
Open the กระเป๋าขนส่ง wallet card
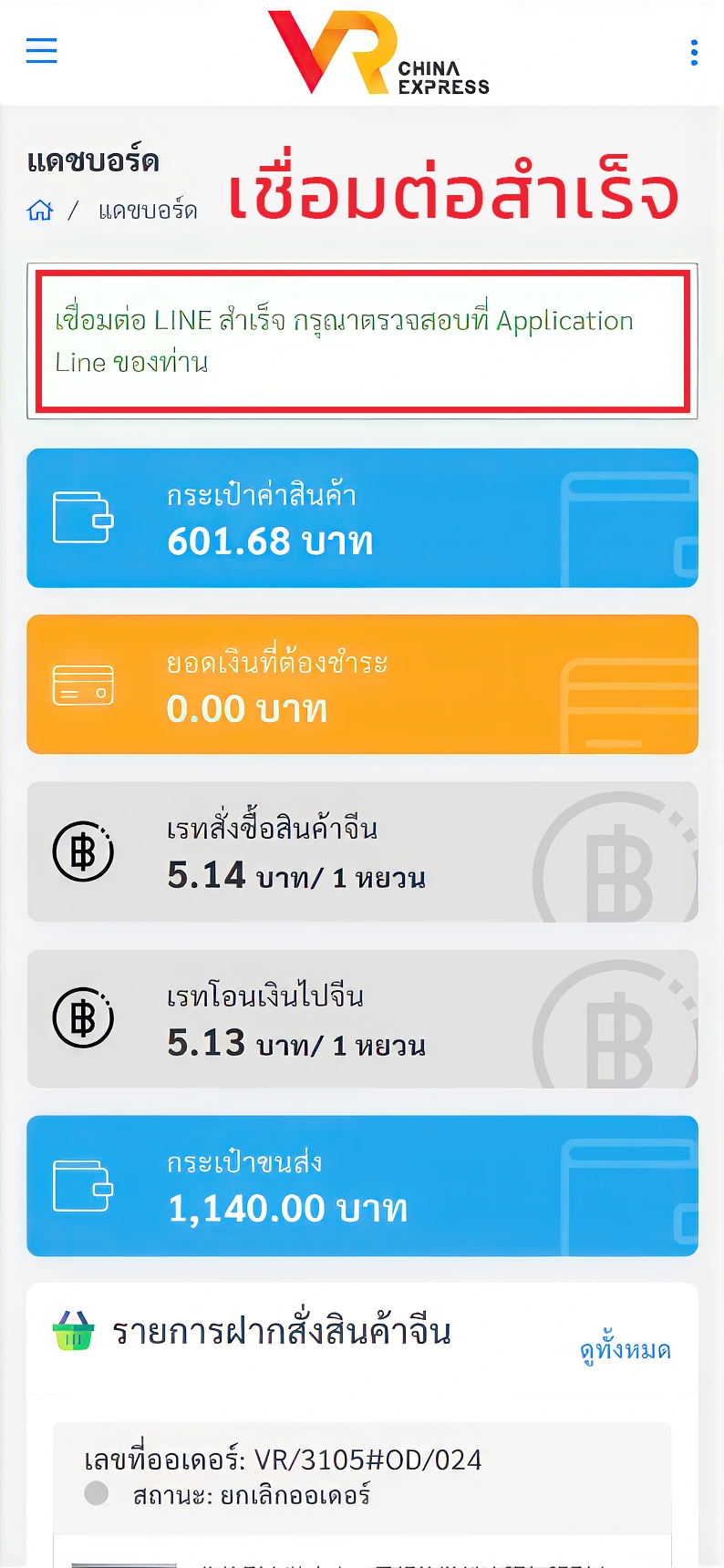coord(362,1186)
